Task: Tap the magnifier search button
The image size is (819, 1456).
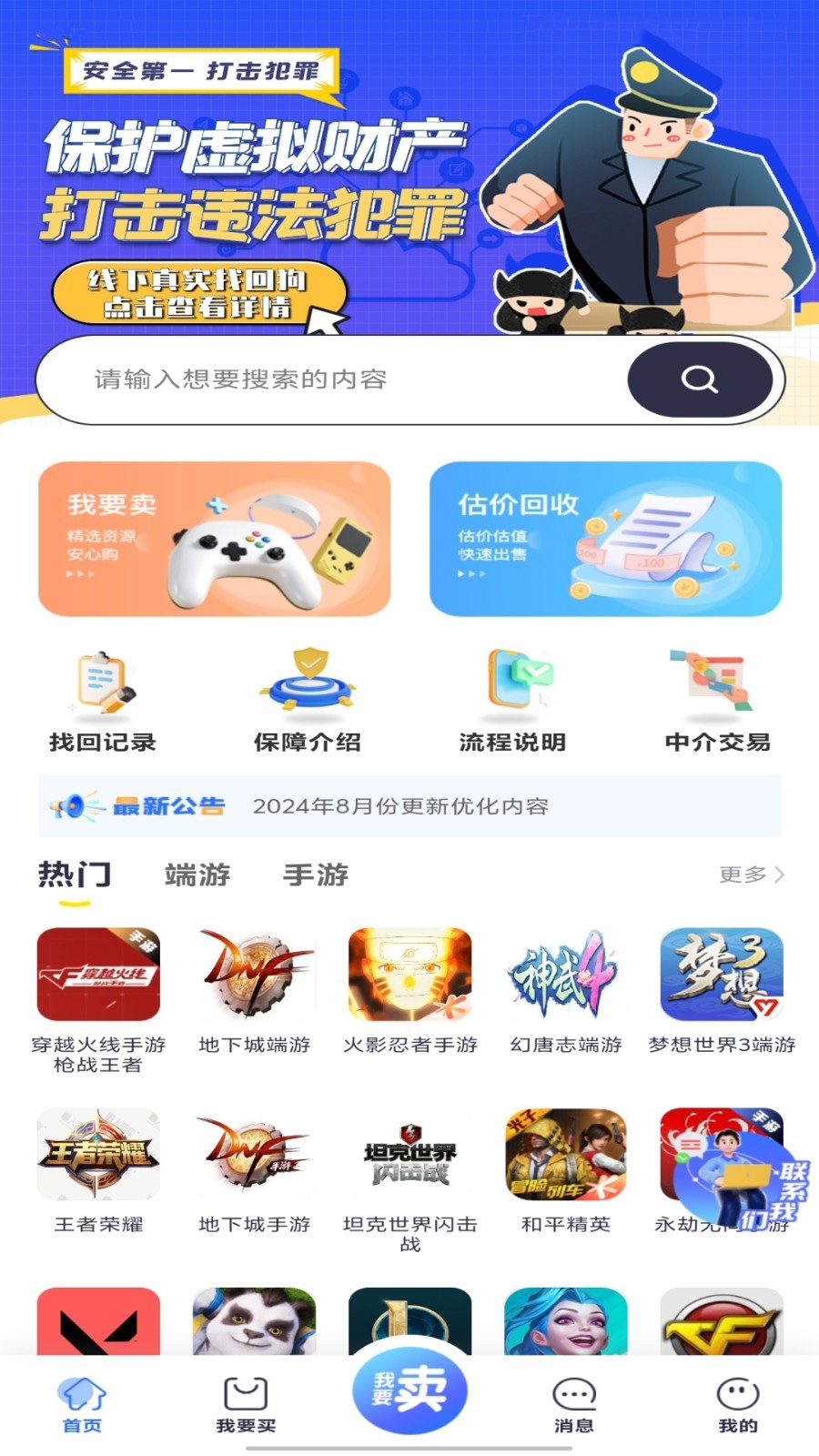Action: 700,379
